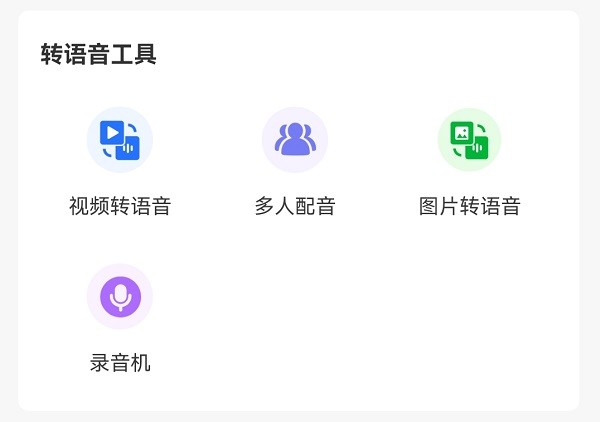Select the 多人配音 tool
This screenshot has width=600, height=422.
pos(295,141)
